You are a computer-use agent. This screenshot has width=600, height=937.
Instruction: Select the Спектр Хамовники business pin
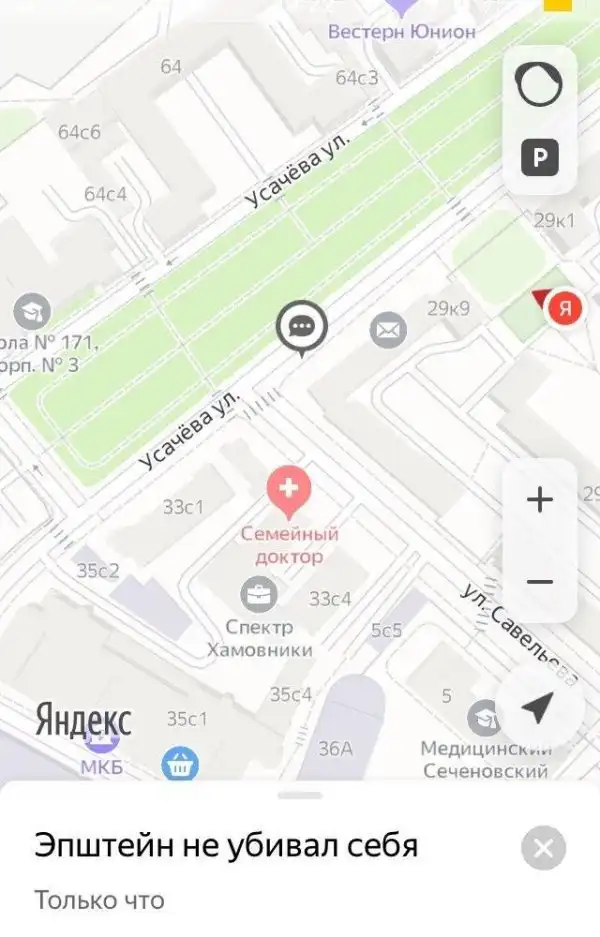pos(259,596)
